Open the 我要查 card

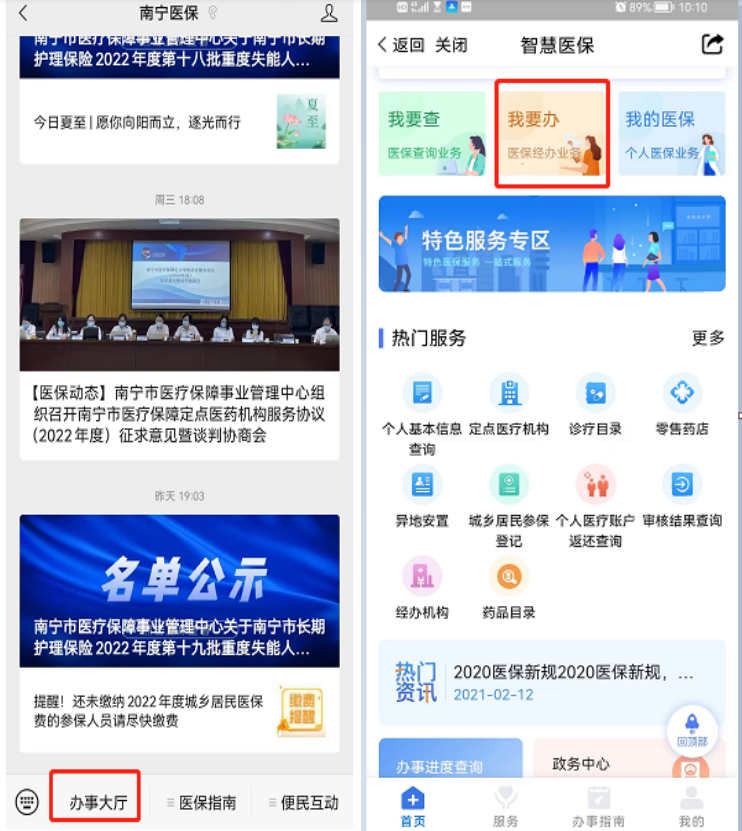(x=432, y=134)
